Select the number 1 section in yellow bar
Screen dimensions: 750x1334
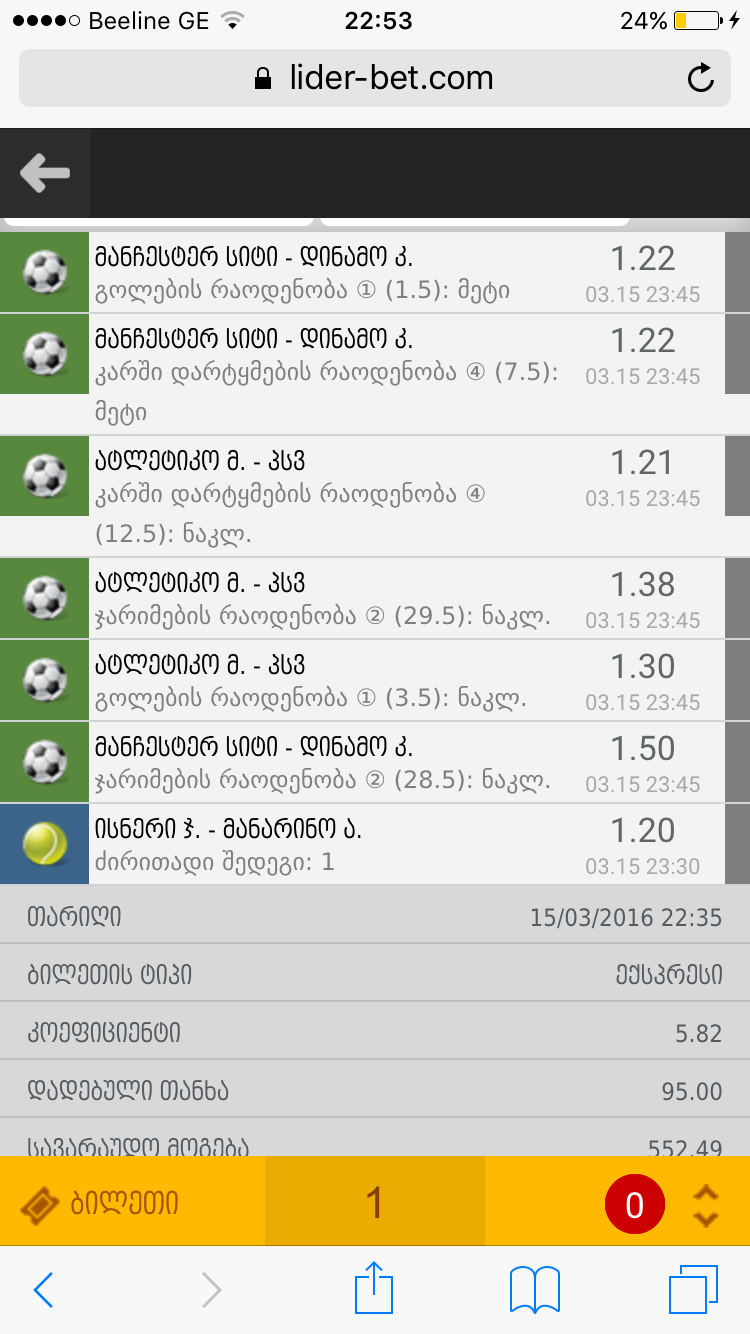coord(374,1203)
